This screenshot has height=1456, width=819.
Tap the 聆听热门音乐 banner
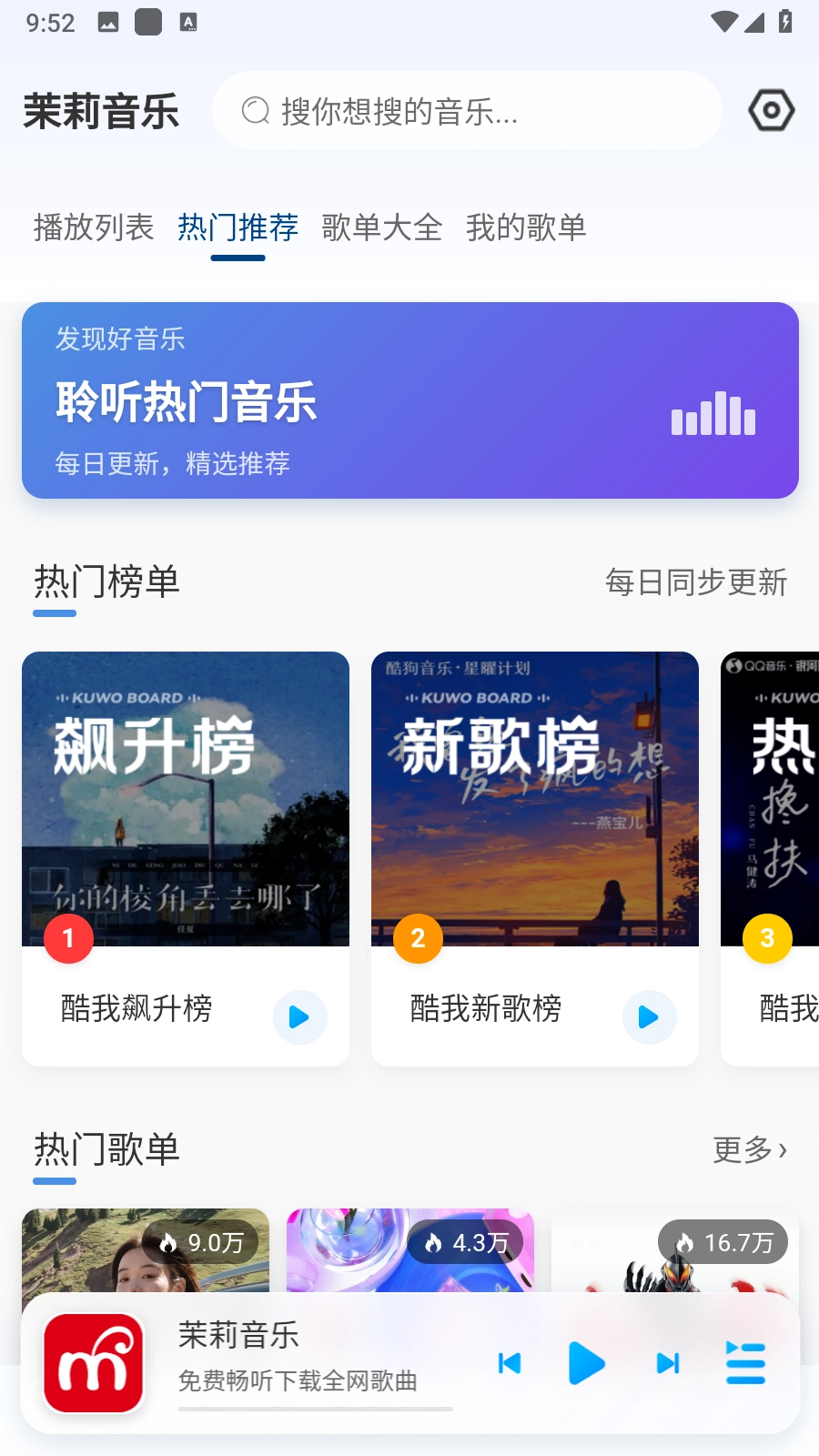[x=409, y=401]
